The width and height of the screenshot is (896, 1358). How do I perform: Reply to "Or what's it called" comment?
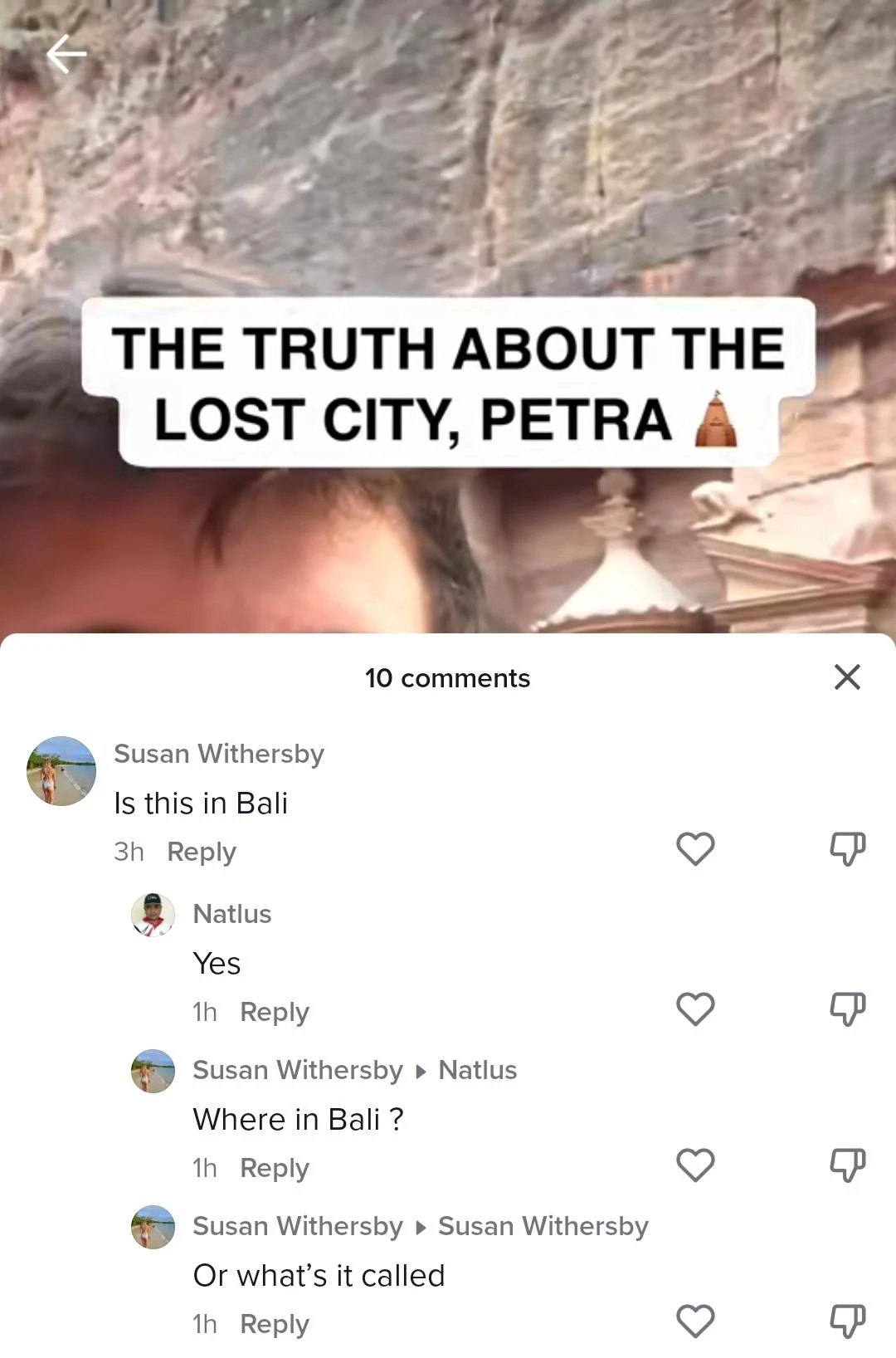click(x=274, y=1324)
